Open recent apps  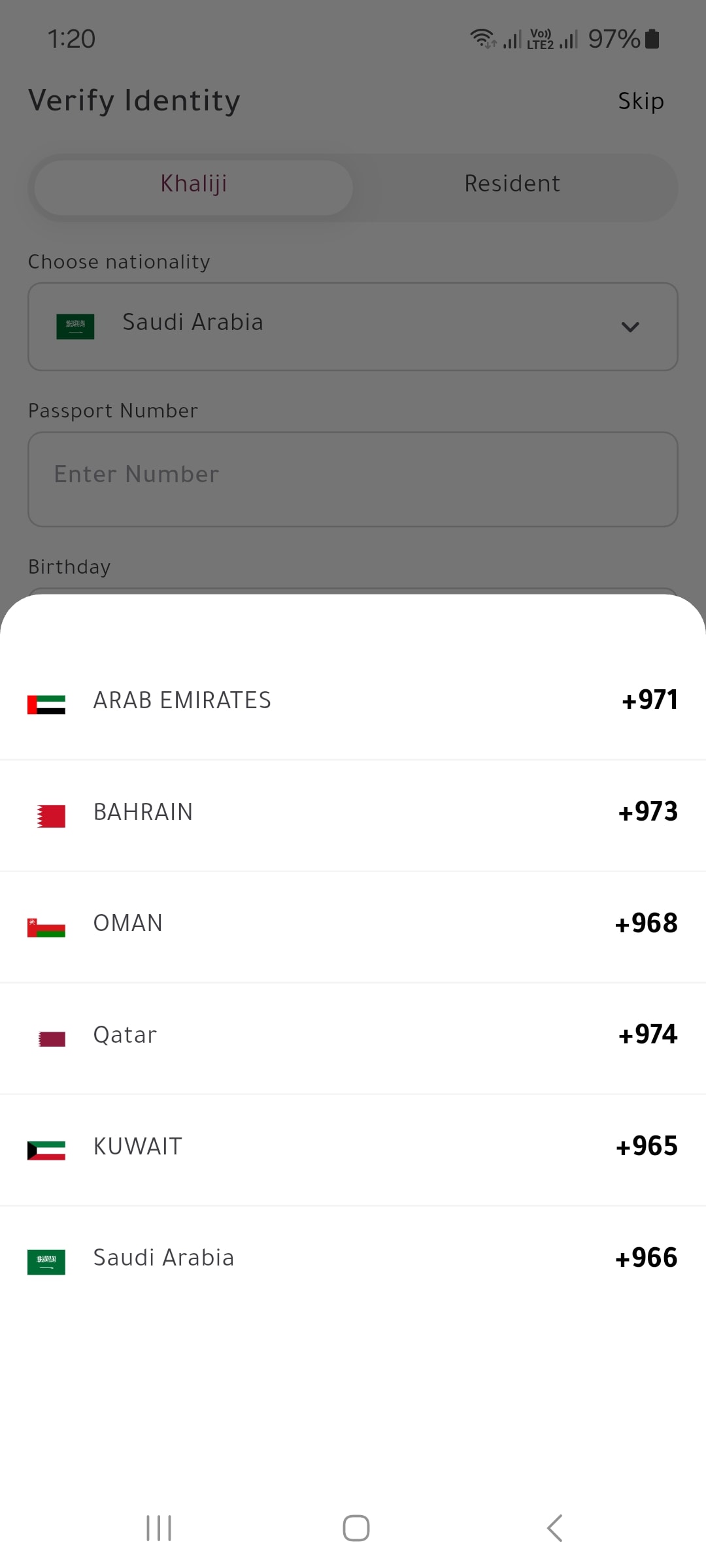pos(159,1528)
